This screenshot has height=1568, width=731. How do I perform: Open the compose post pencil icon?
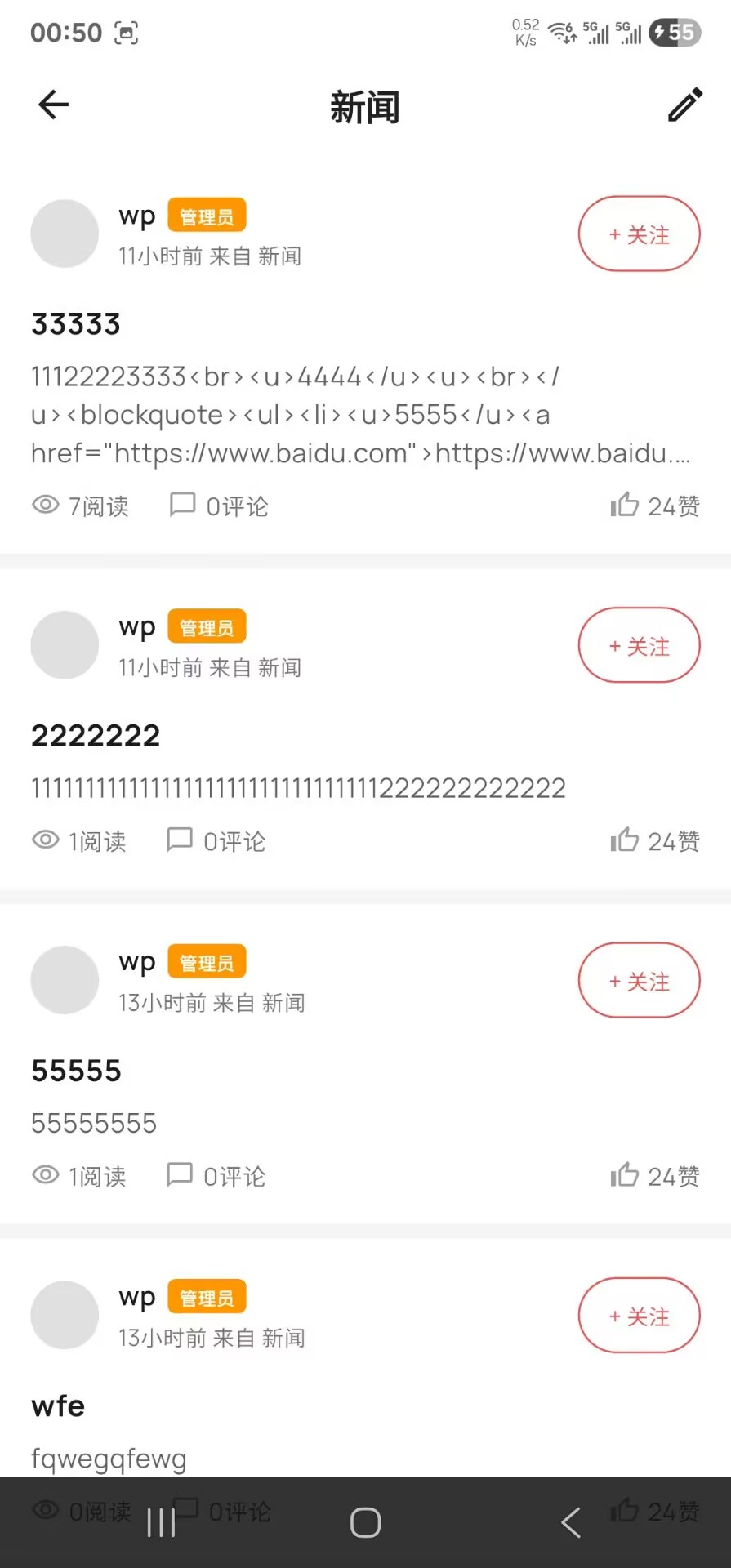[684, 105]
